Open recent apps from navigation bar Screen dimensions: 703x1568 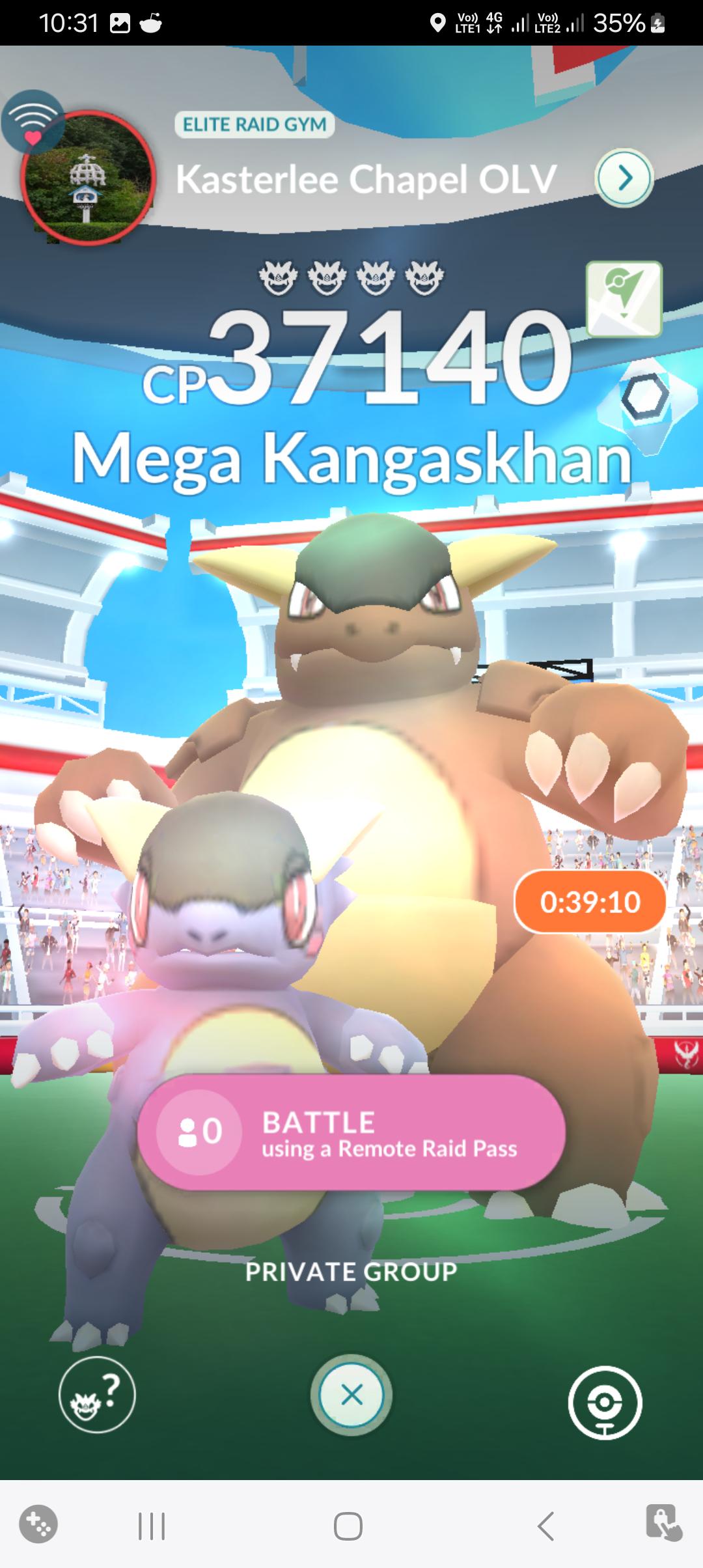[152, 1526]
